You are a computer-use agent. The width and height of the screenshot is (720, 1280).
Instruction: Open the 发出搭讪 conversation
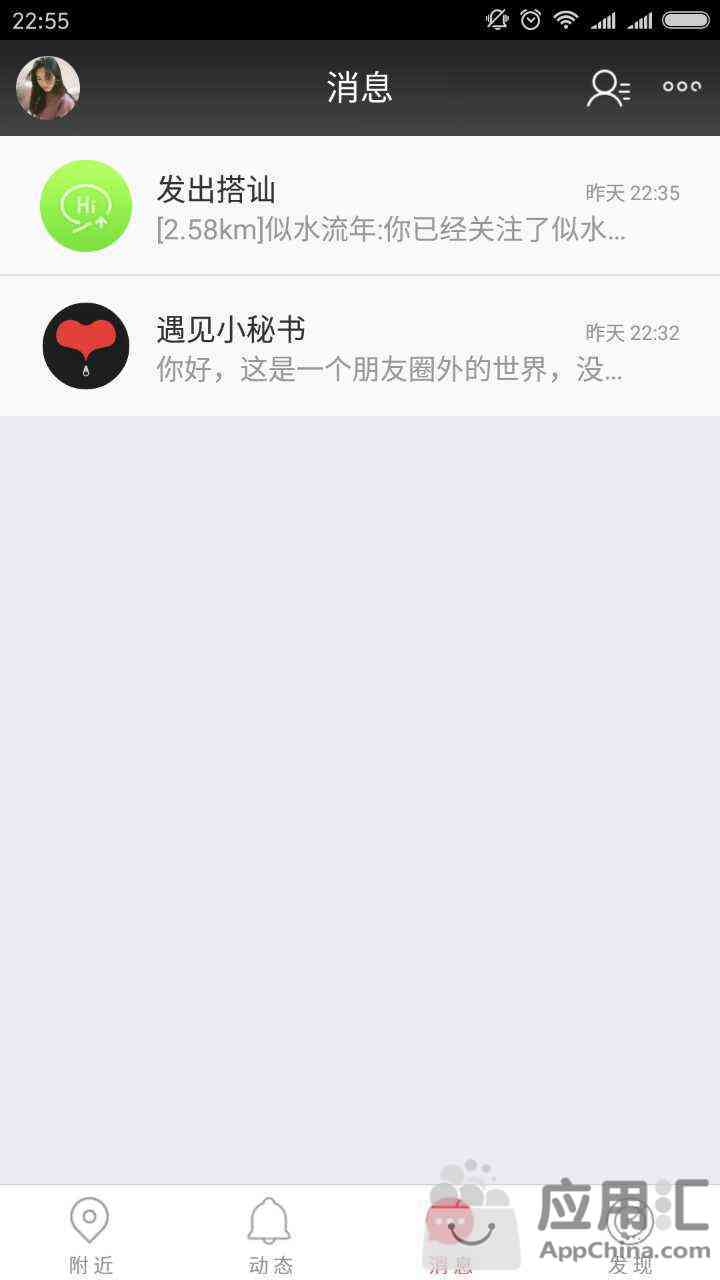[x=360, y=206]
